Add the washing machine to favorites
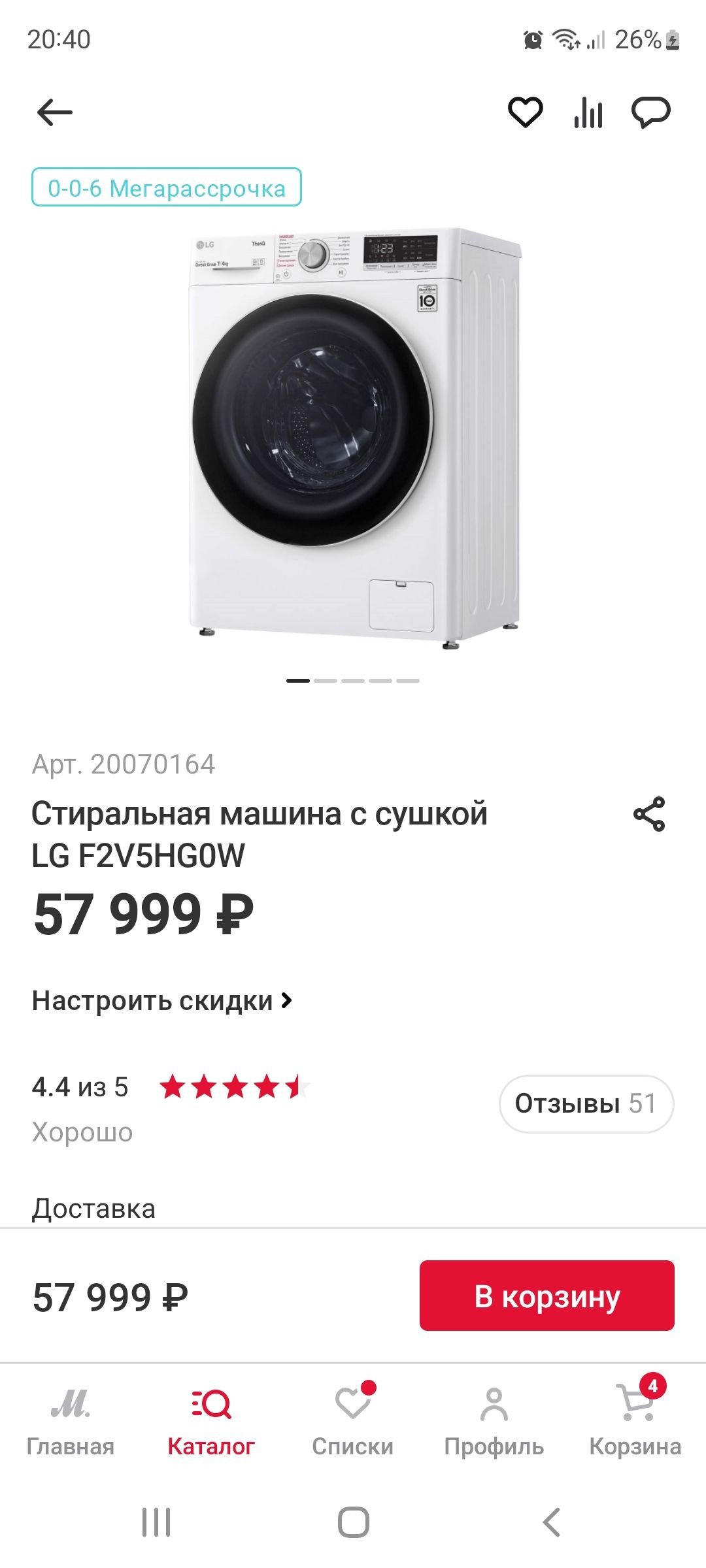706x1568 pixels. (x=525, y=112)
